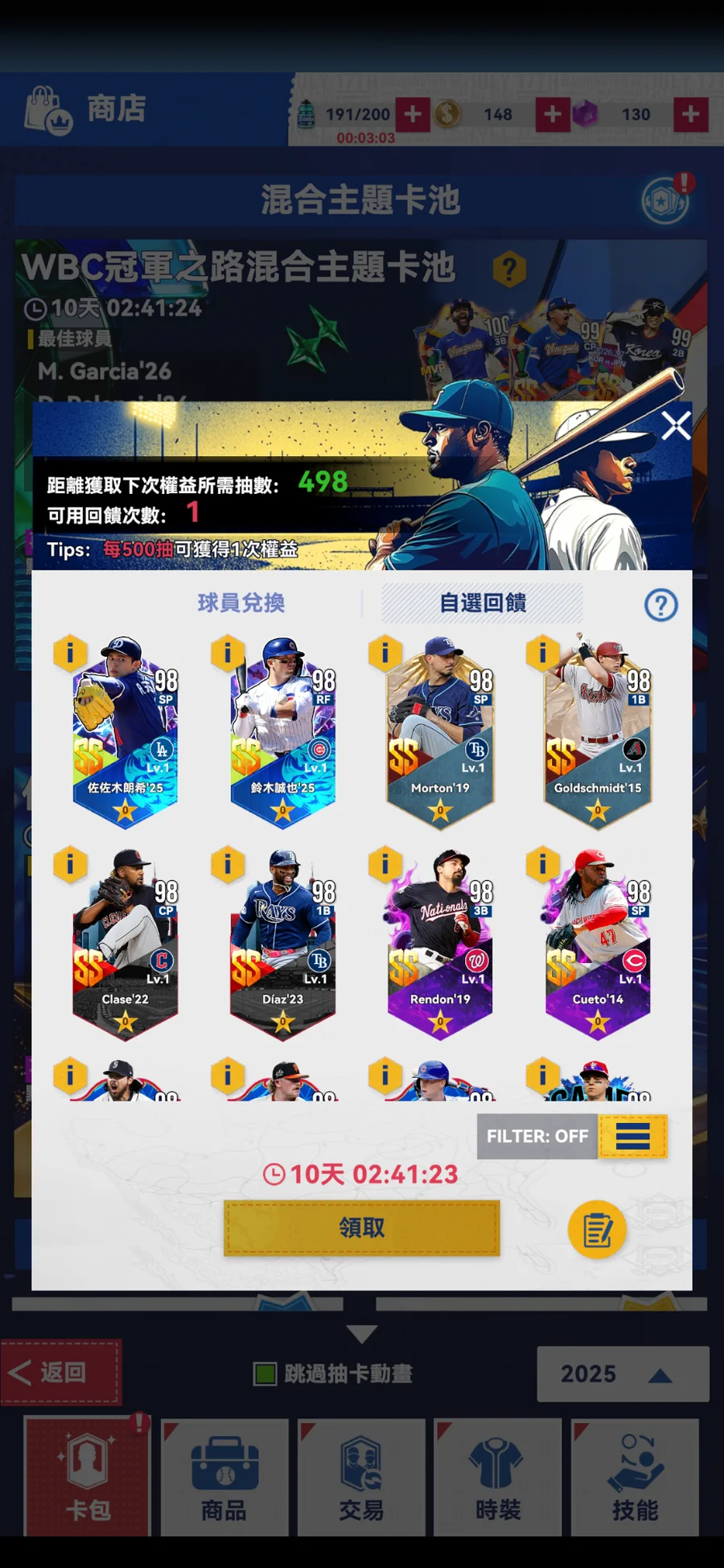Close the reward popup with the X
Viewport: 724px width, 1568px height.
pyautogui.click(x=675, y=426)
